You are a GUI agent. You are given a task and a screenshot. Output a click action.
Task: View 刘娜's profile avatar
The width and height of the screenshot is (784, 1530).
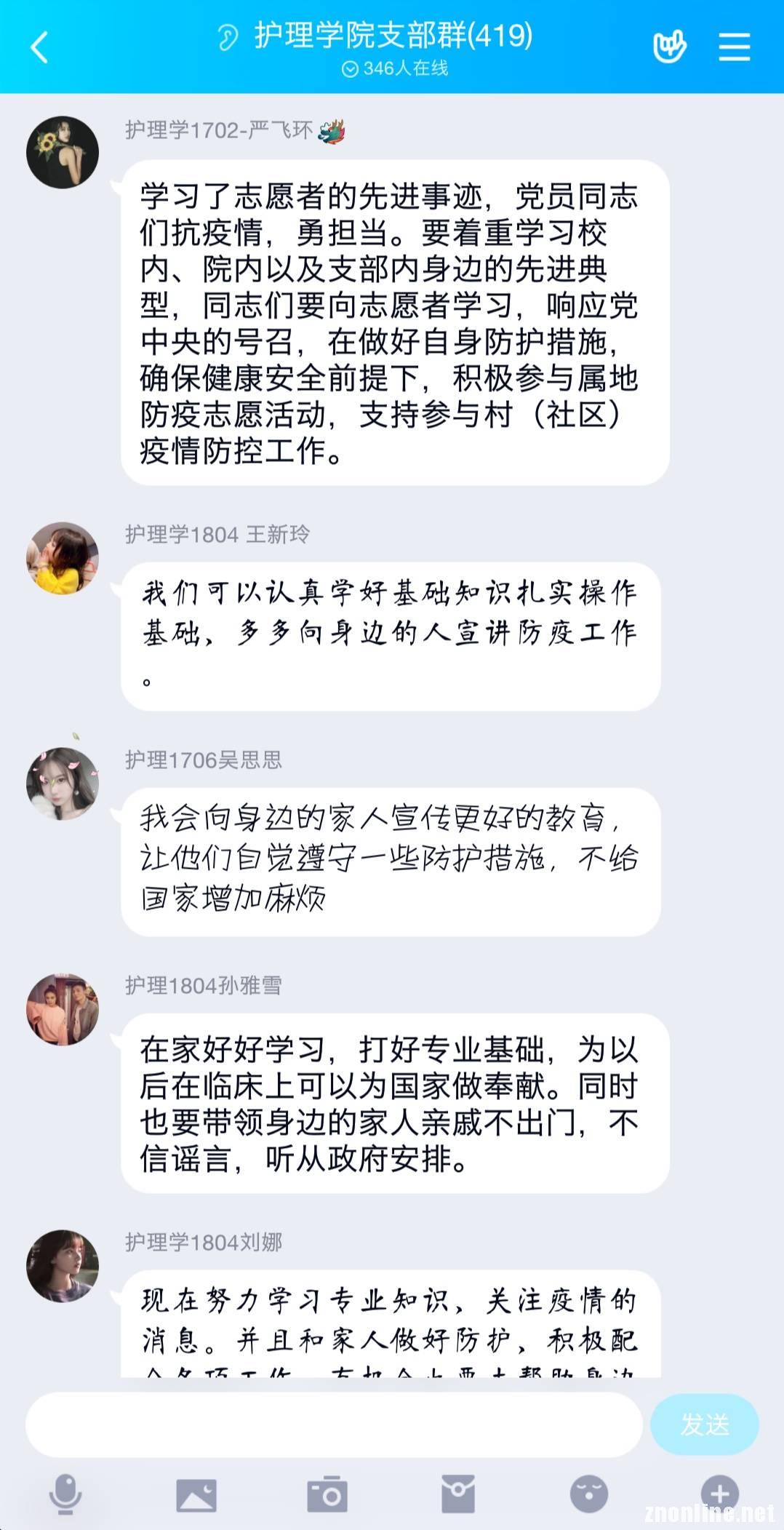pyautogui.click(x=63, y=1266)
